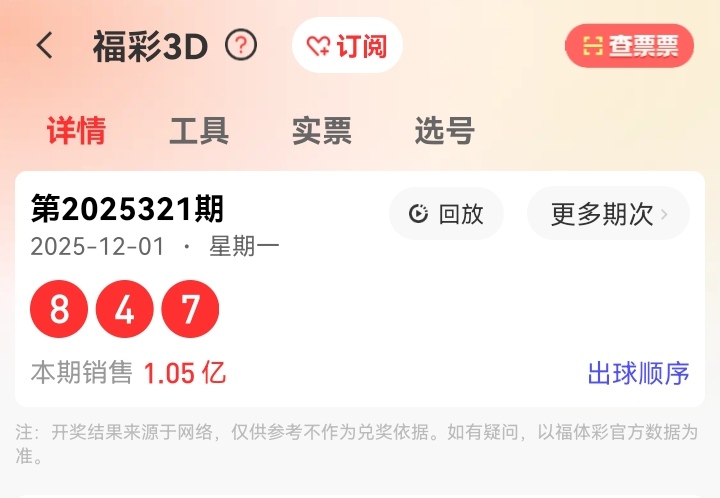Show 出球顺序 ball draw order
The width and height of the screenshot is (720, 498).
pyautogui.click(x=638, y=374)
